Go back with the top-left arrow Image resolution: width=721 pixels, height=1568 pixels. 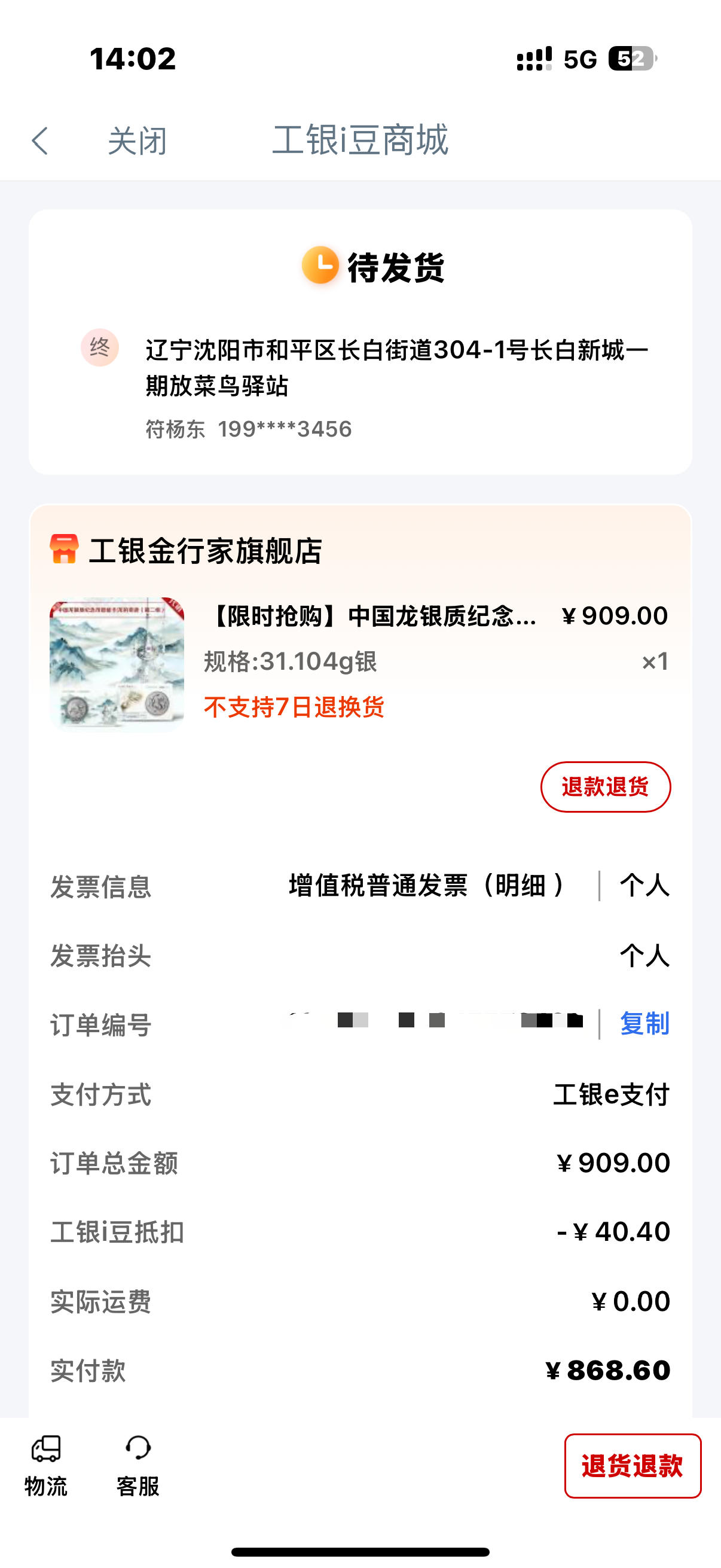(40, 141)
